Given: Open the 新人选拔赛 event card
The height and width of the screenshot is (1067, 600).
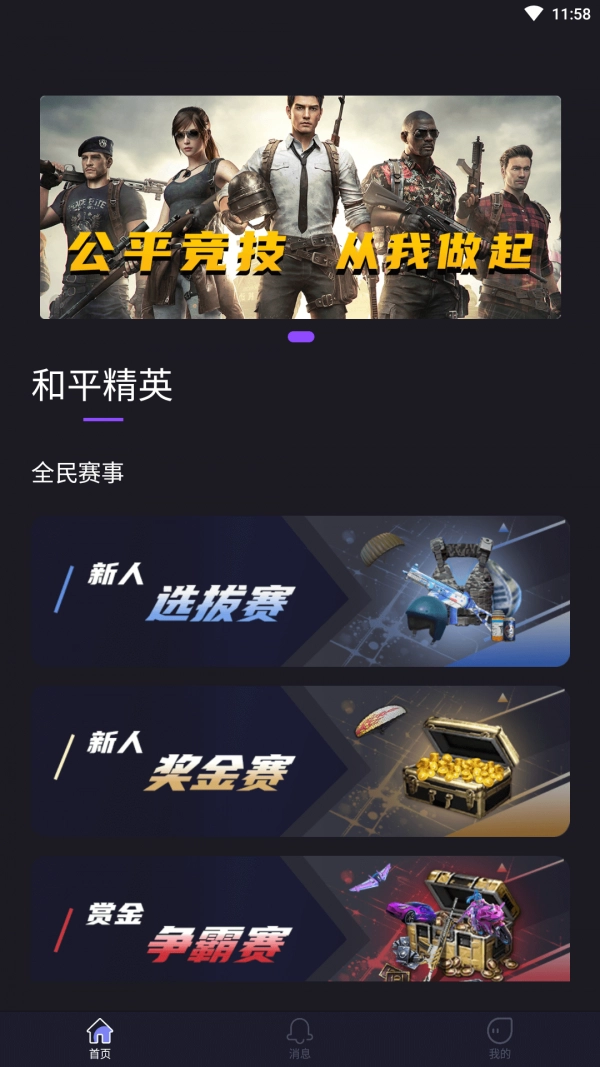Looking at the screenshot, I should [x=300, y=591].
